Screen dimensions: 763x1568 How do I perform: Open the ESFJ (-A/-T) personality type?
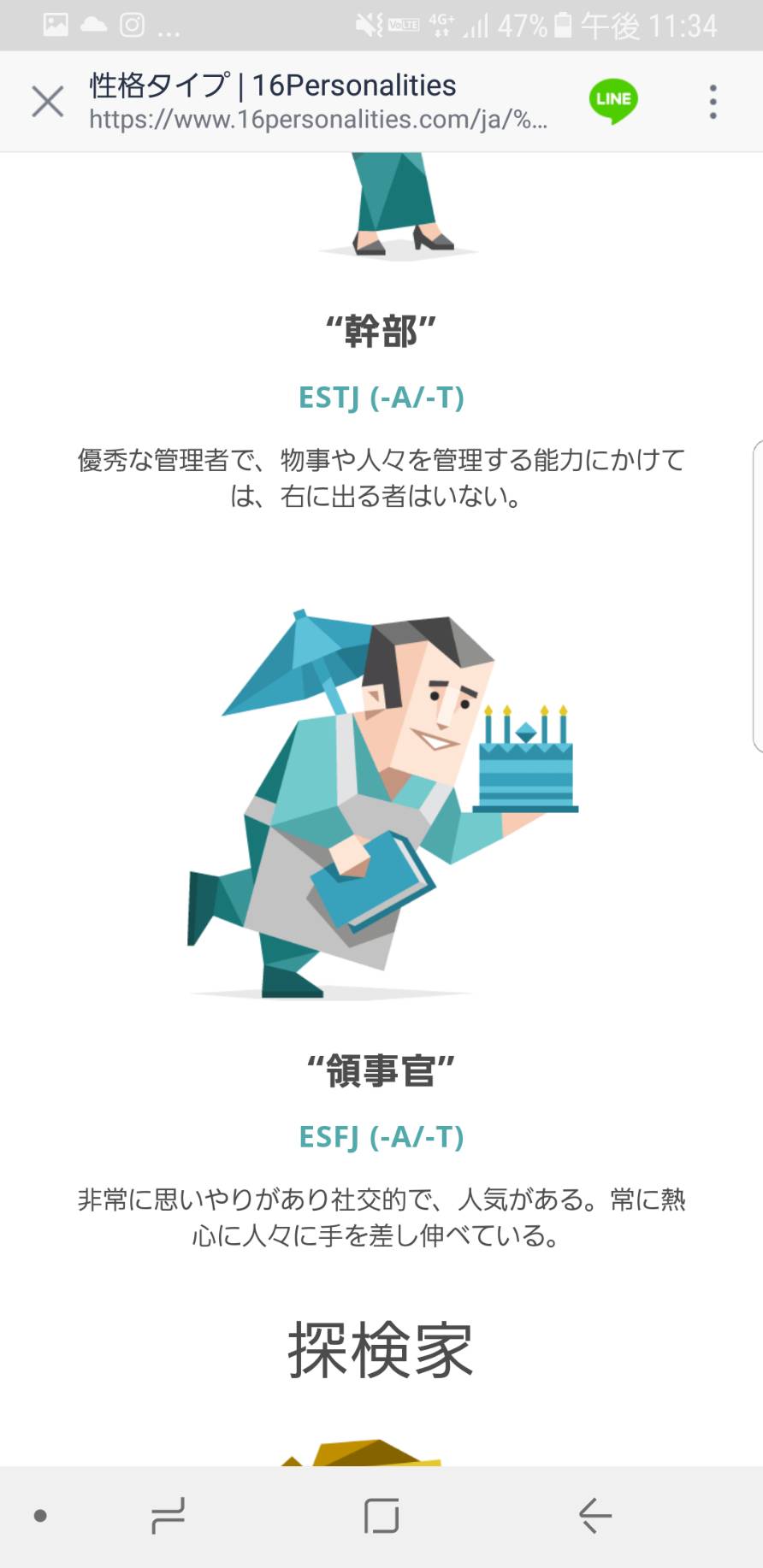[381, 1137]
